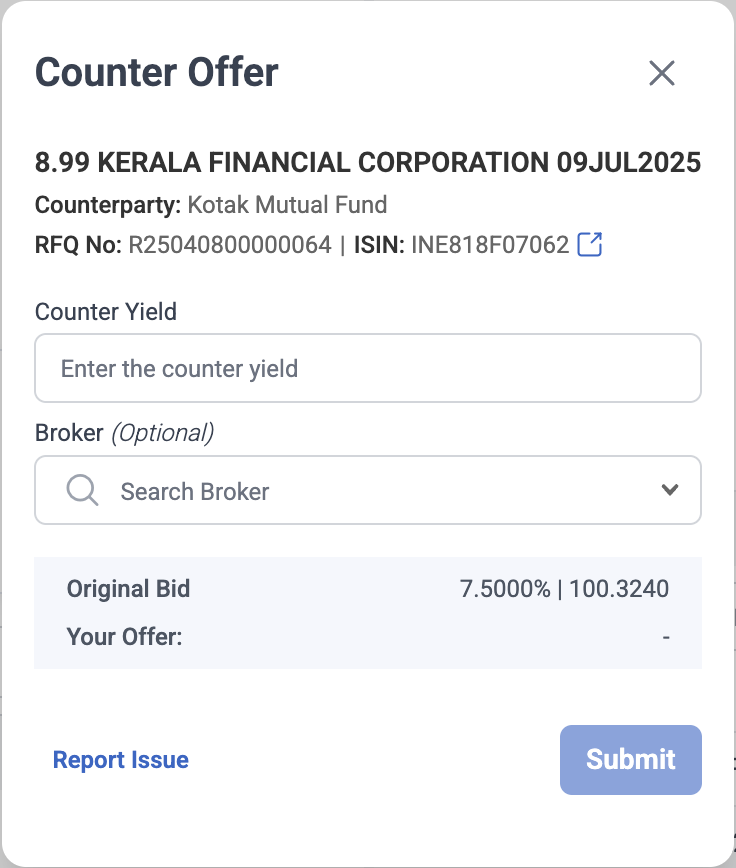The image size is (736, 868).
Task: Close the Counter Offer dialog
Action: pyautogui.click(x=662, y=73)
